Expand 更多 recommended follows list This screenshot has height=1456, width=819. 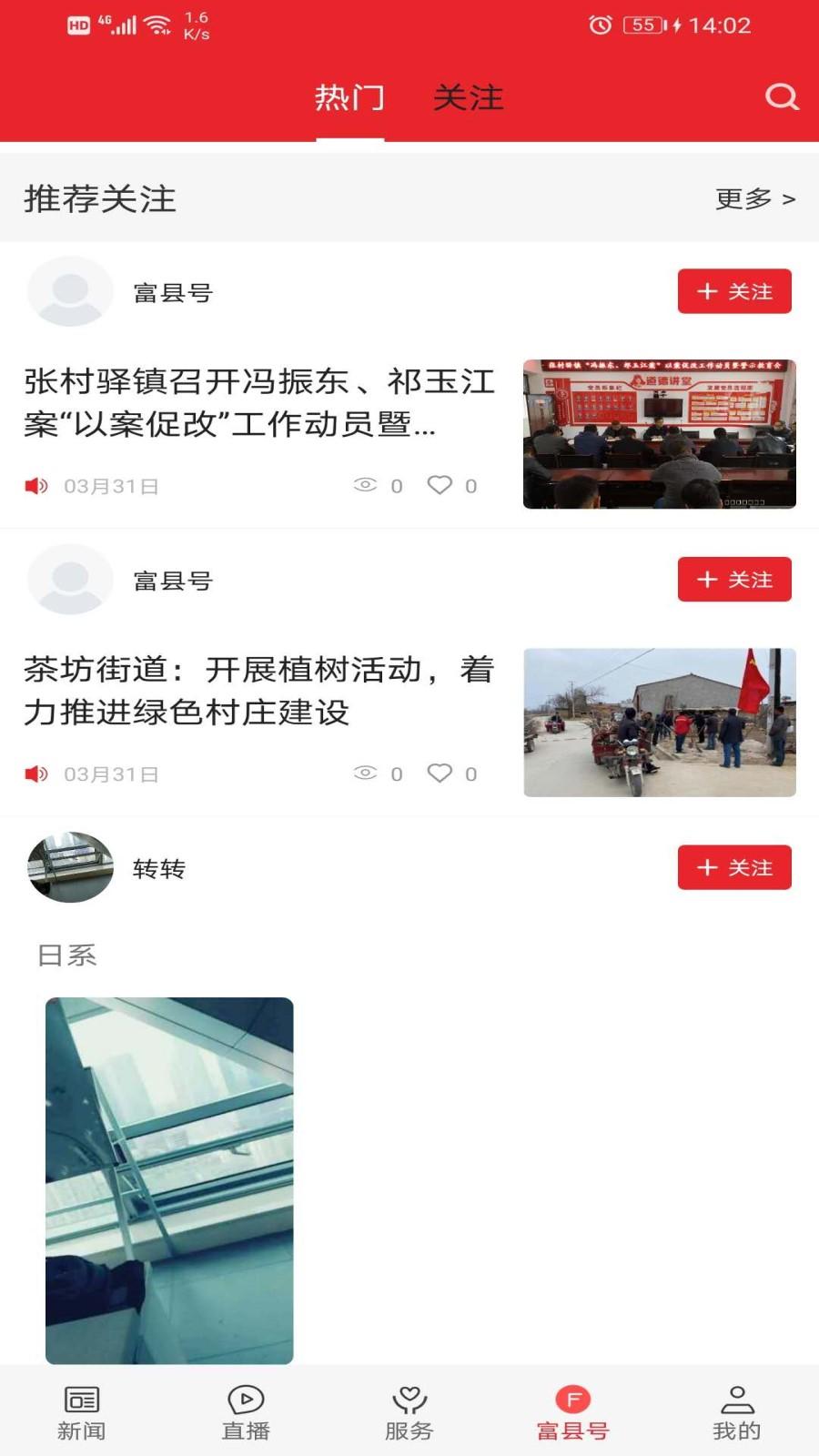pos(753,197)
